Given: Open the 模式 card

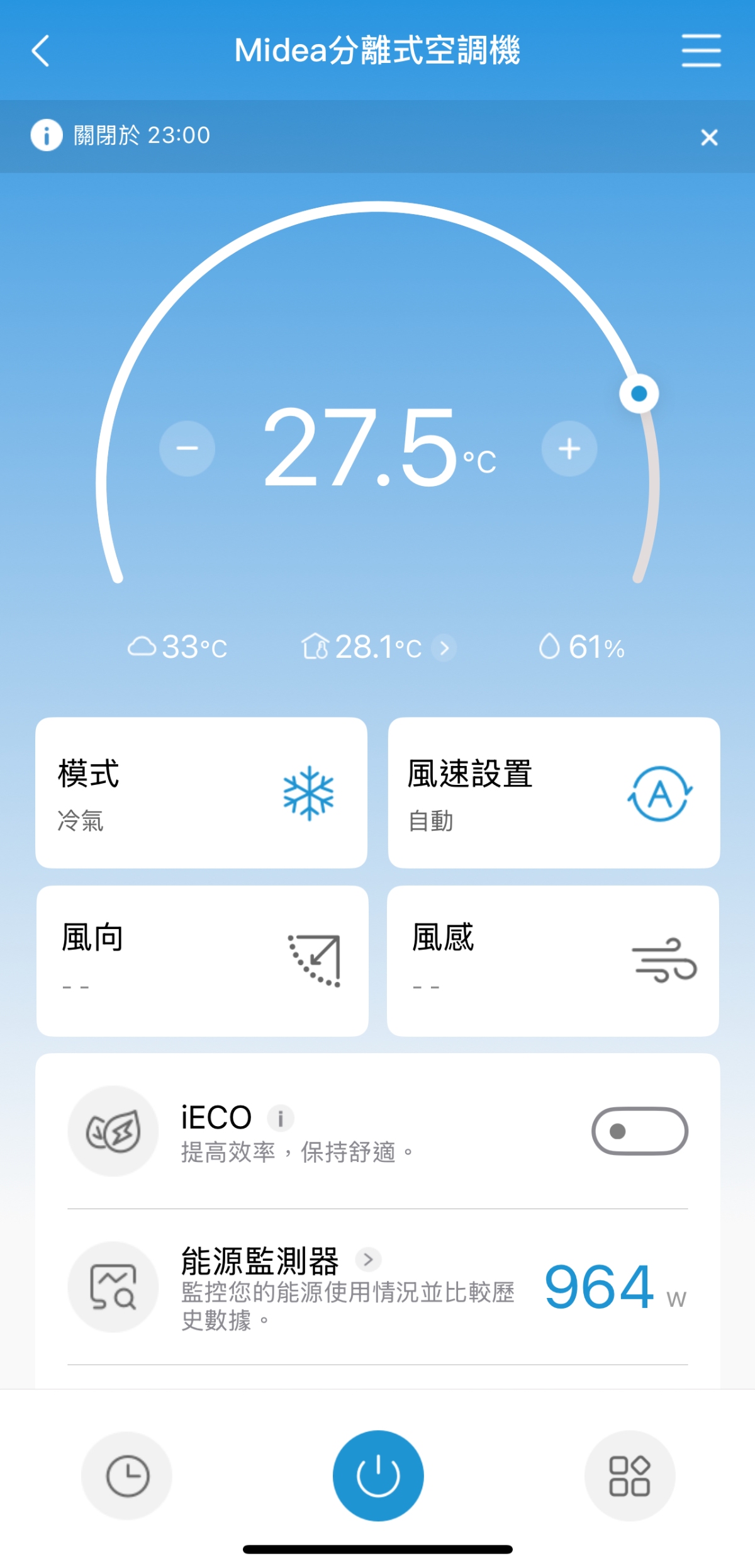Looking at the screenshot, I should (x=201, y=792).
